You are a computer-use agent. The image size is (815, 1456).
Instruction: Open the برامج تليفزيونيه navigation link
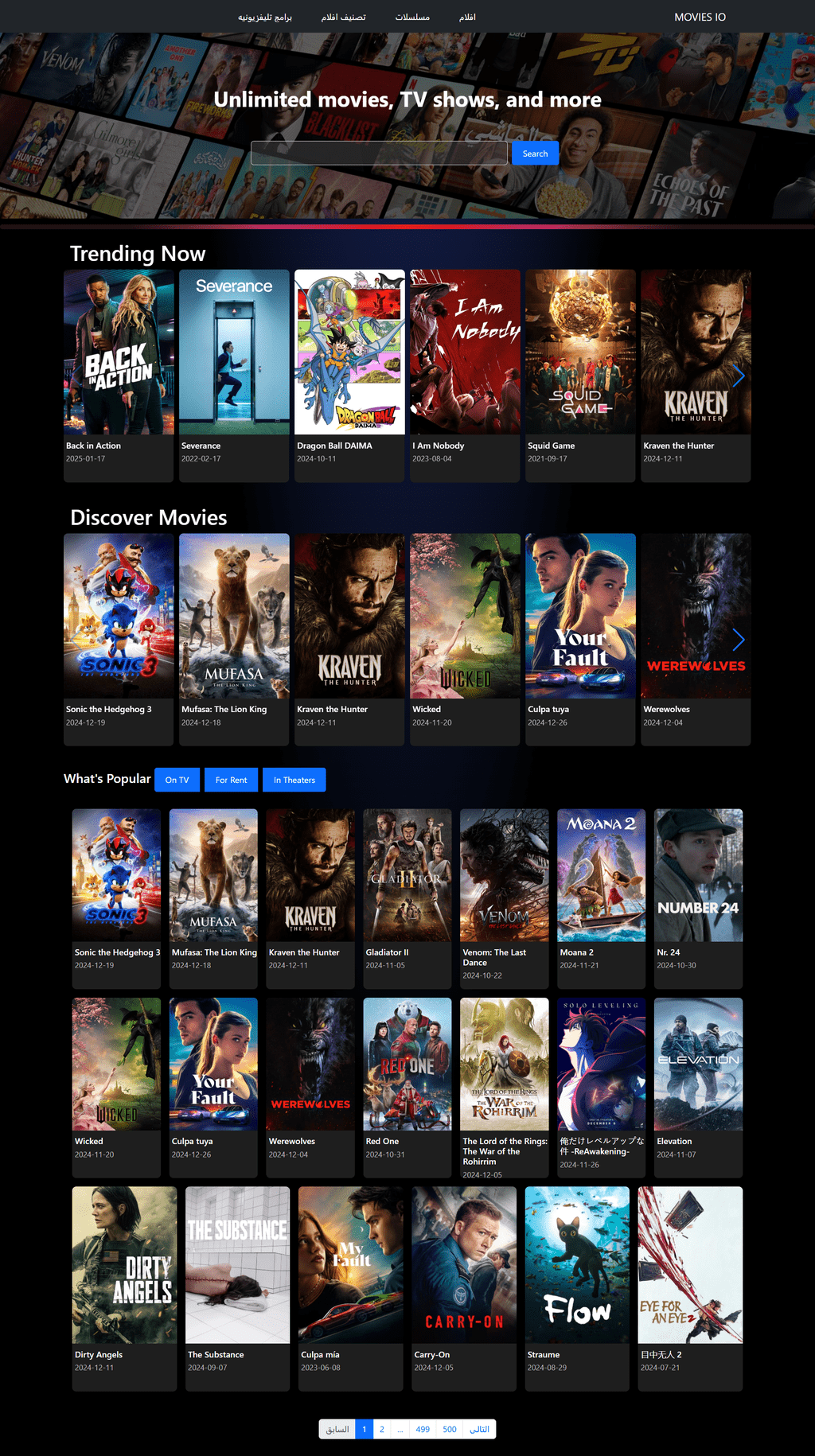point(264,17)
